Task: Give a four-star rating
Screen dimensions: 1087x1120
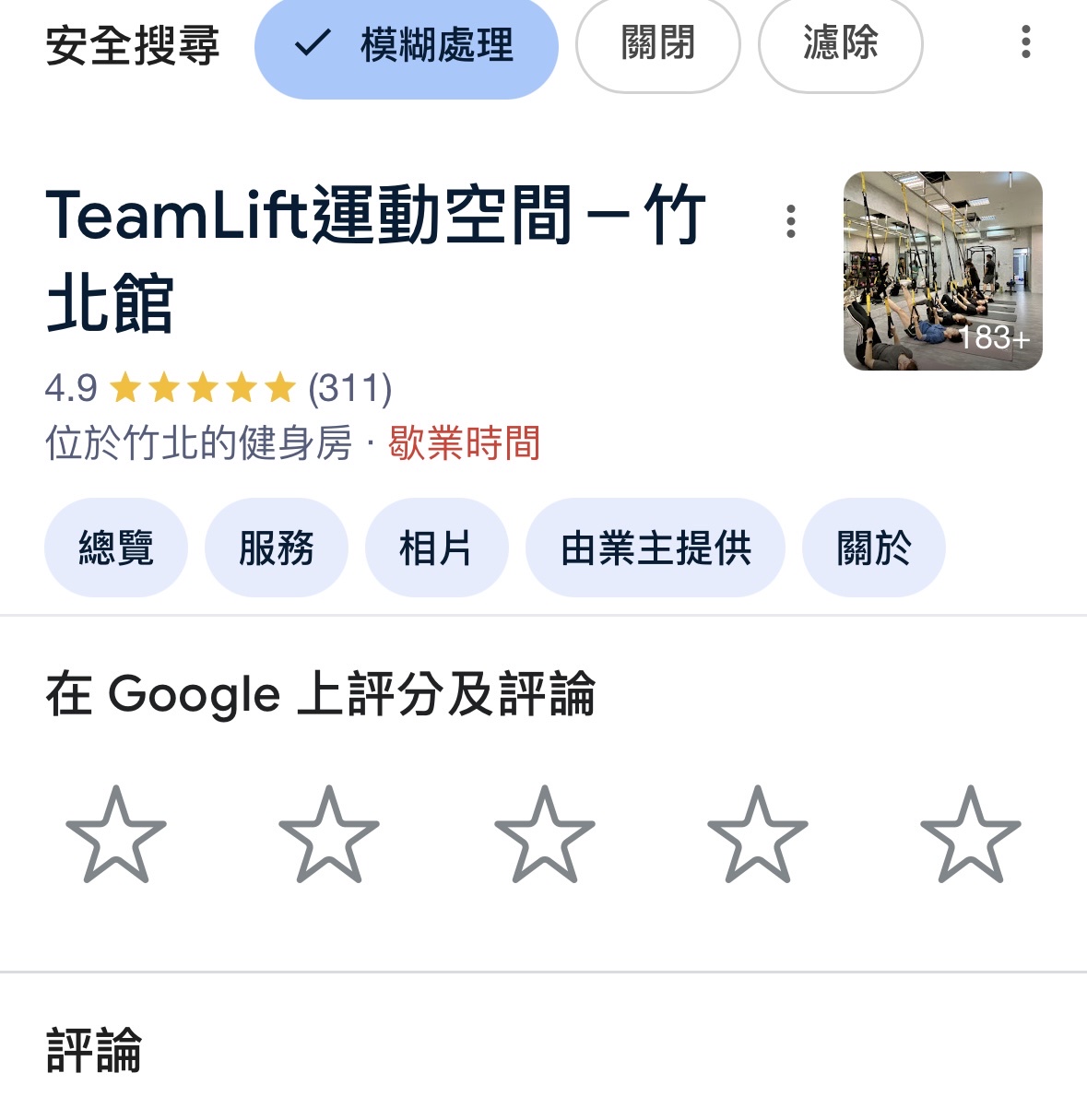Action: (x=758, y=834)
